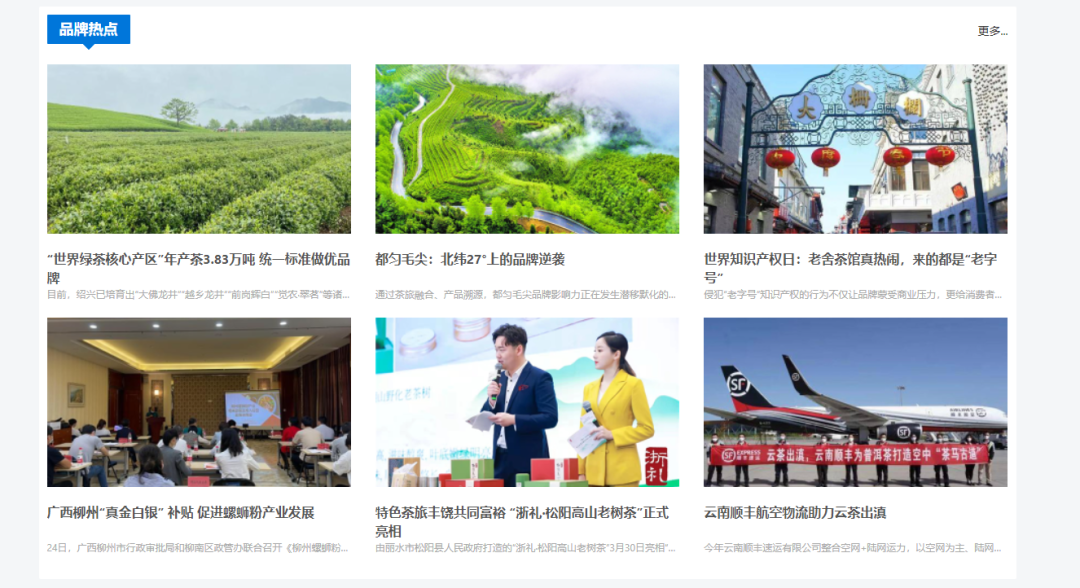Open the green tea field photo article

click(x=199, y=149)
